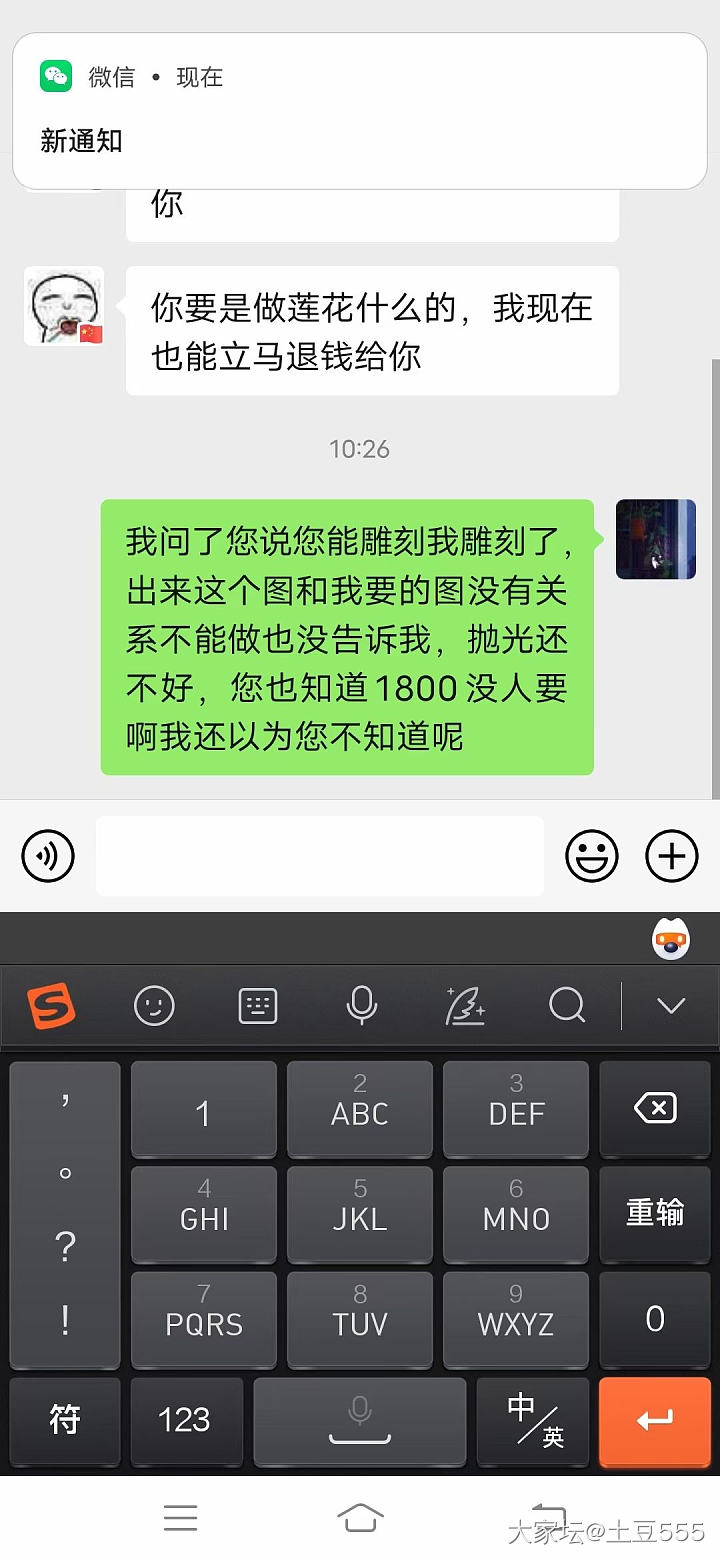Open the emoji sticker panel
This screenshot has height=1560, width=720.
(591, 856)
